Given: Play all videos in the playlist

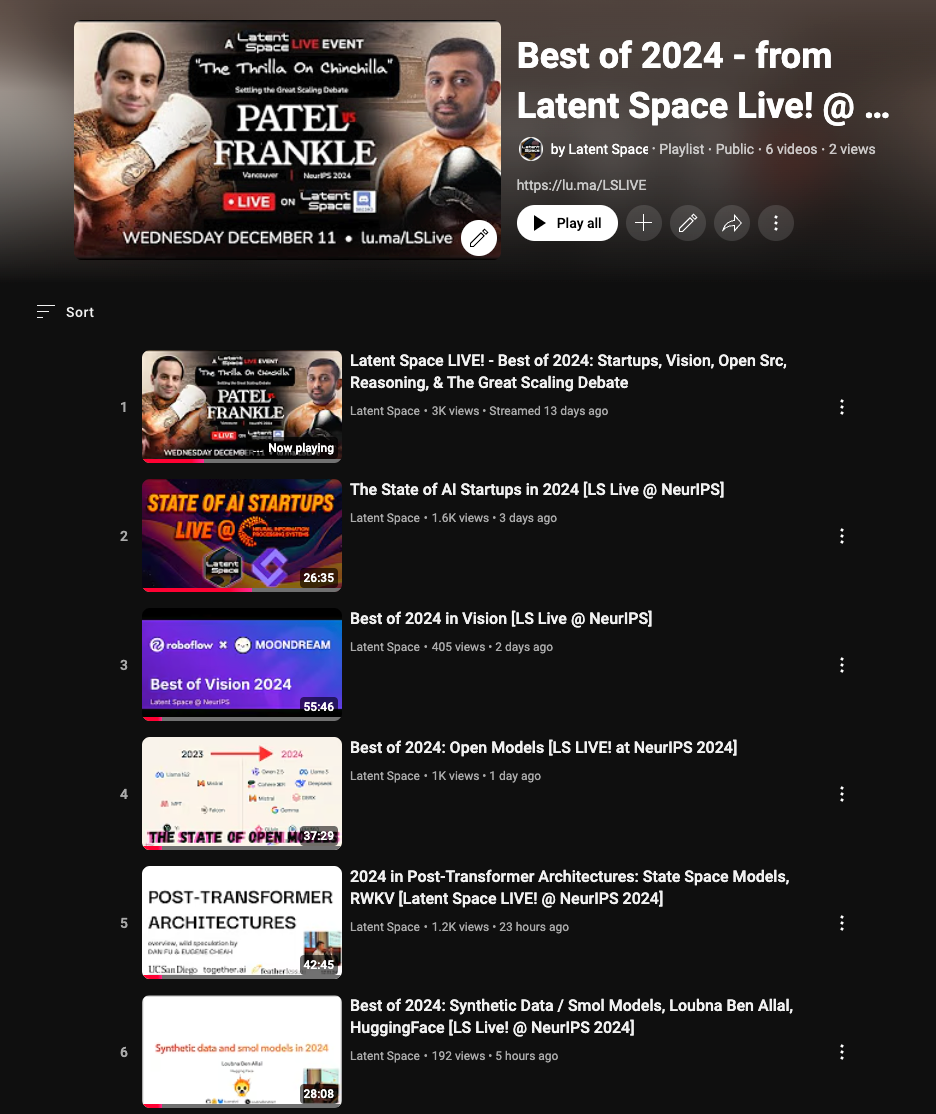Looking at the screenshot, I should click(567, 223).
